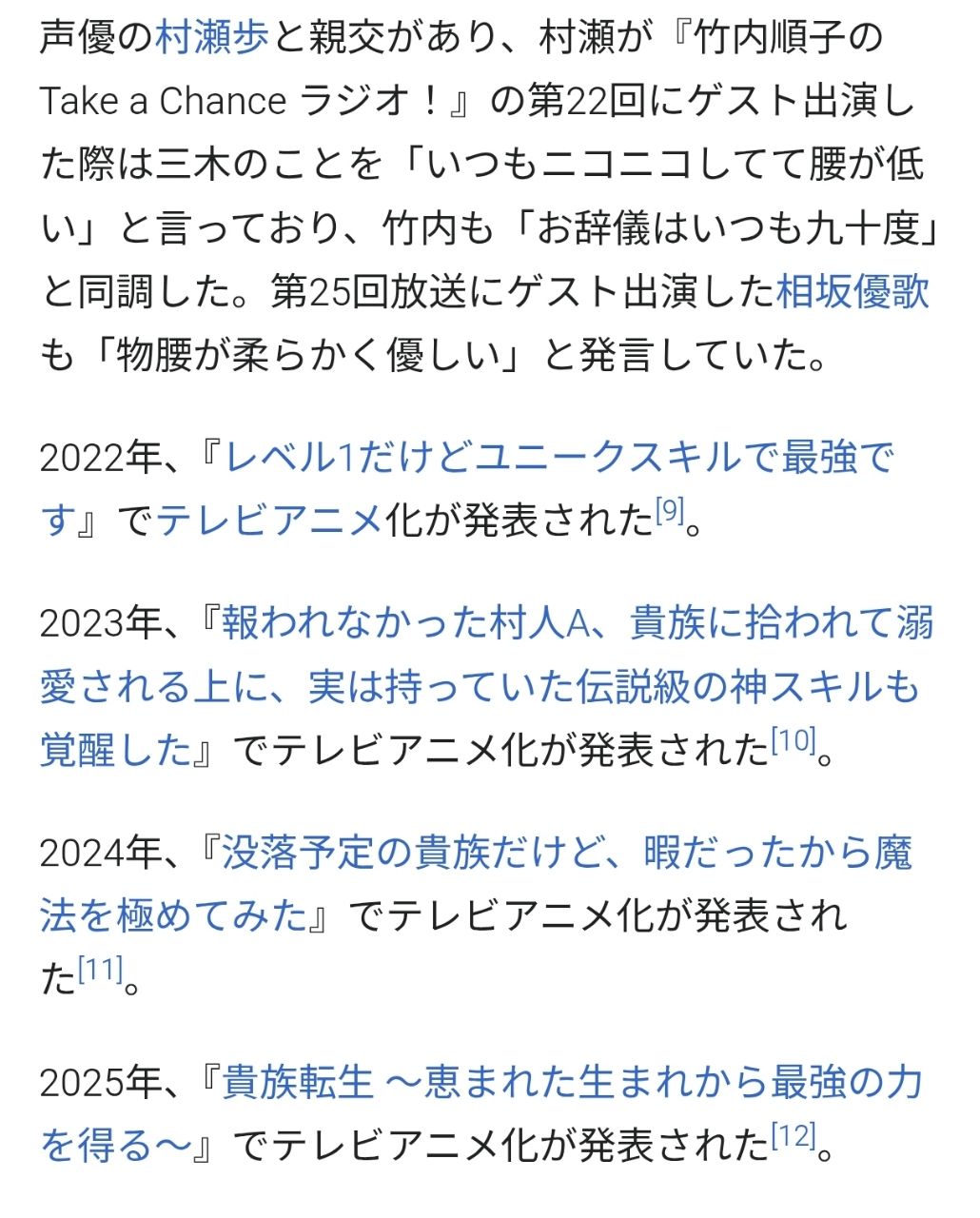The image size is (980, 1218).
Task: Open the 貴族転生 article link
Action: [571, 1083]
